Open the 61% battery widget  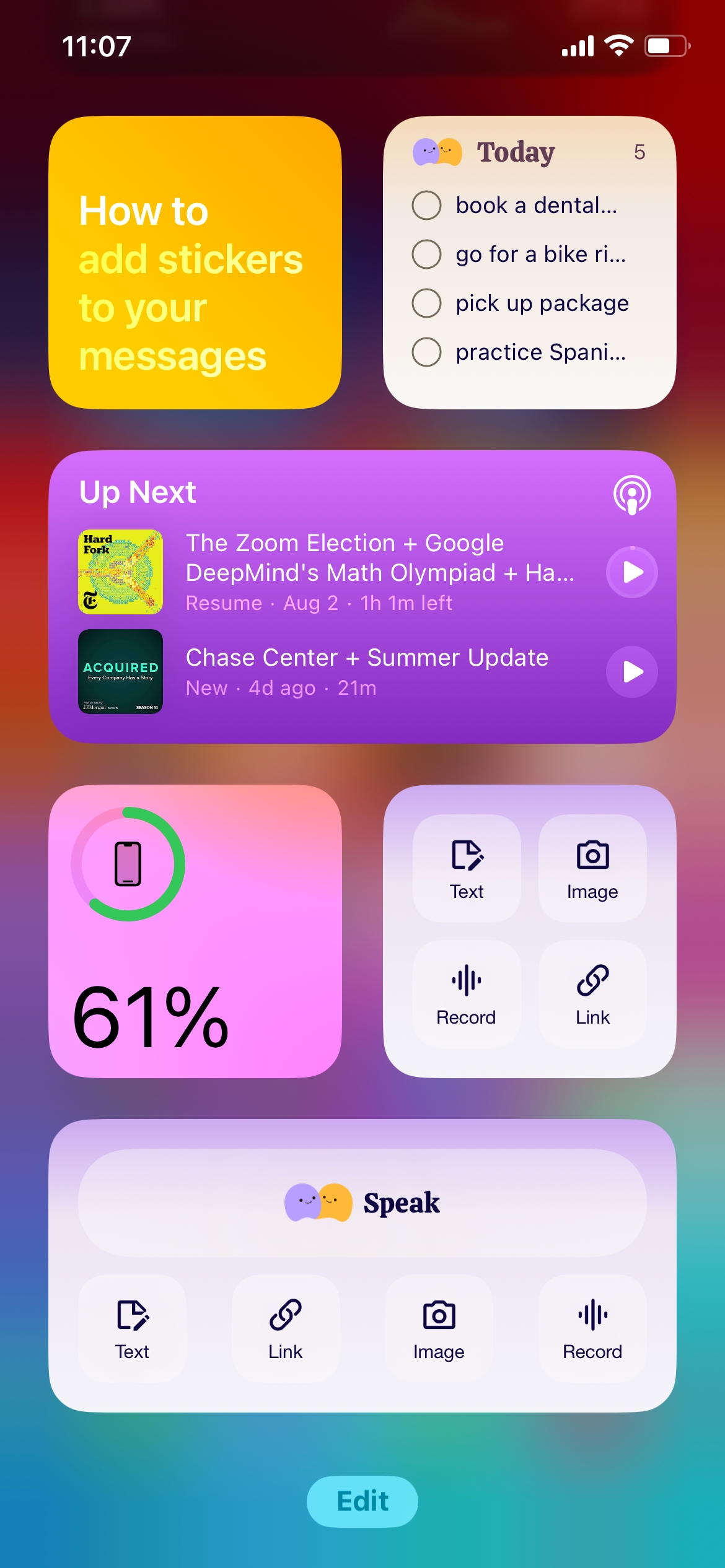tap(195, 931)
